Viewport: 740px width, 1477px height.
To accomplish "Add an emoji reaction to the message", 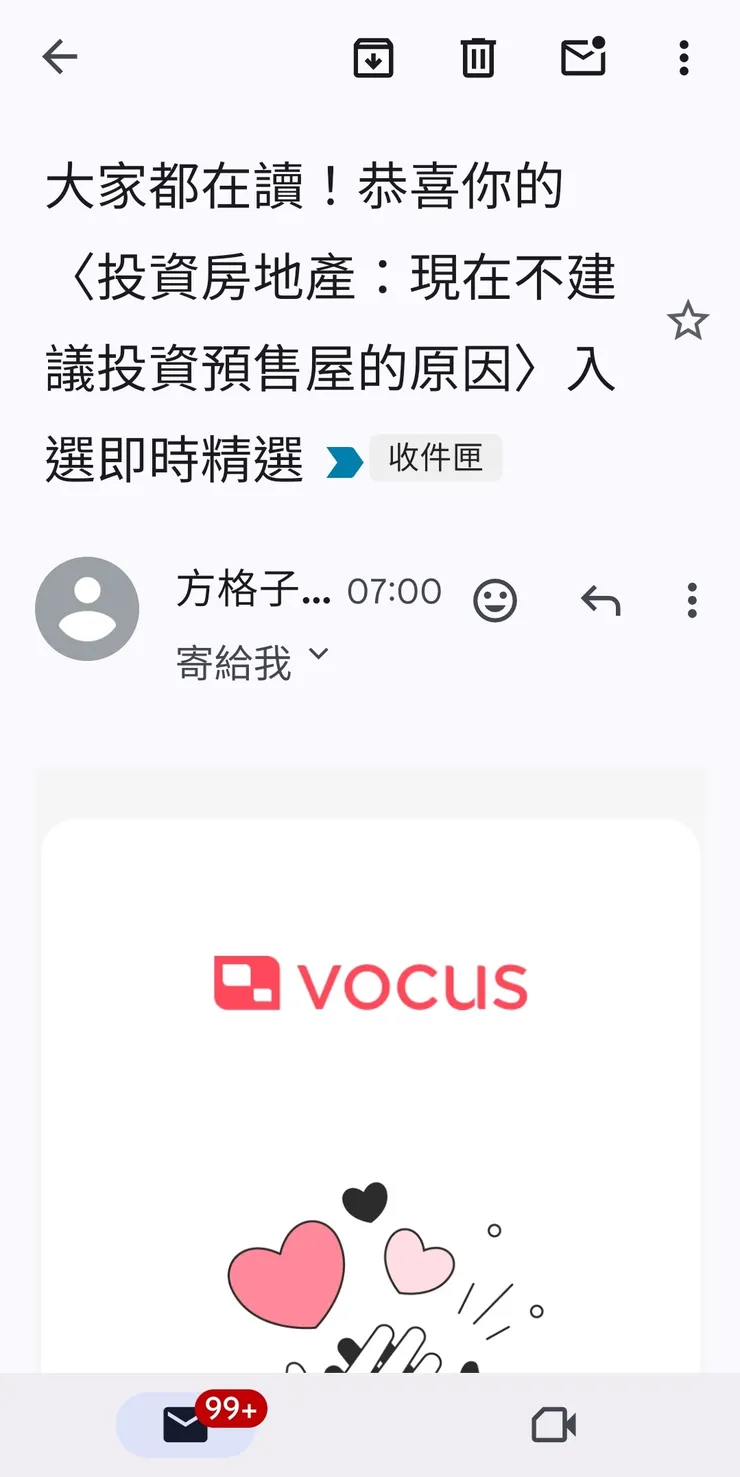I will tap(494, 599).
